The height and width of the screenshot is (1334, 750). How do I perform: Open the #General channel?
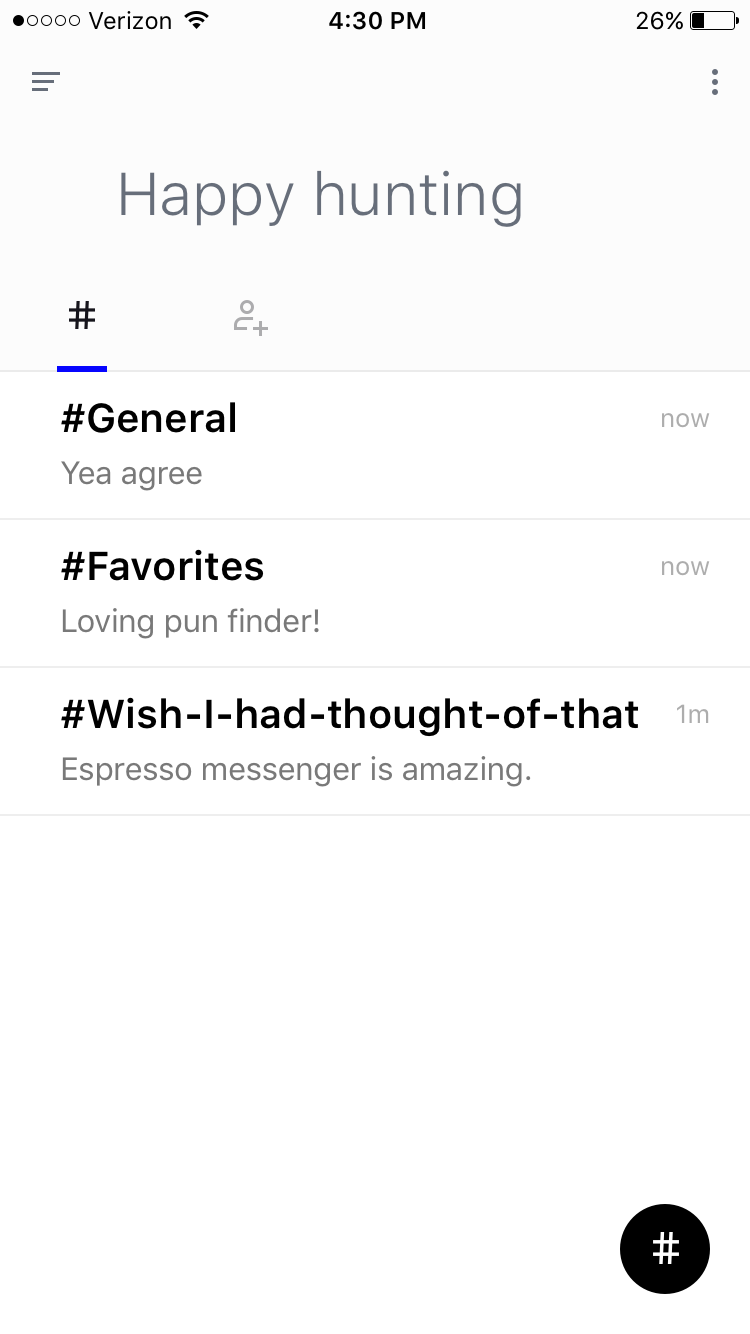click(x=148, y=418)
